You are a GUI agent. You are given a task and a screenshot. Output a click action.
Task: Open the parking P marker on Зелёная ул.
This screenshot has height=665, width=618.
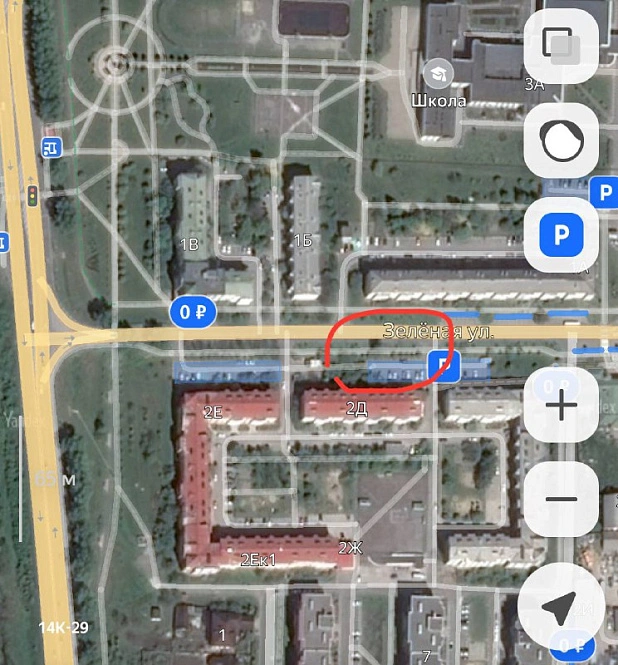point(442,366)
